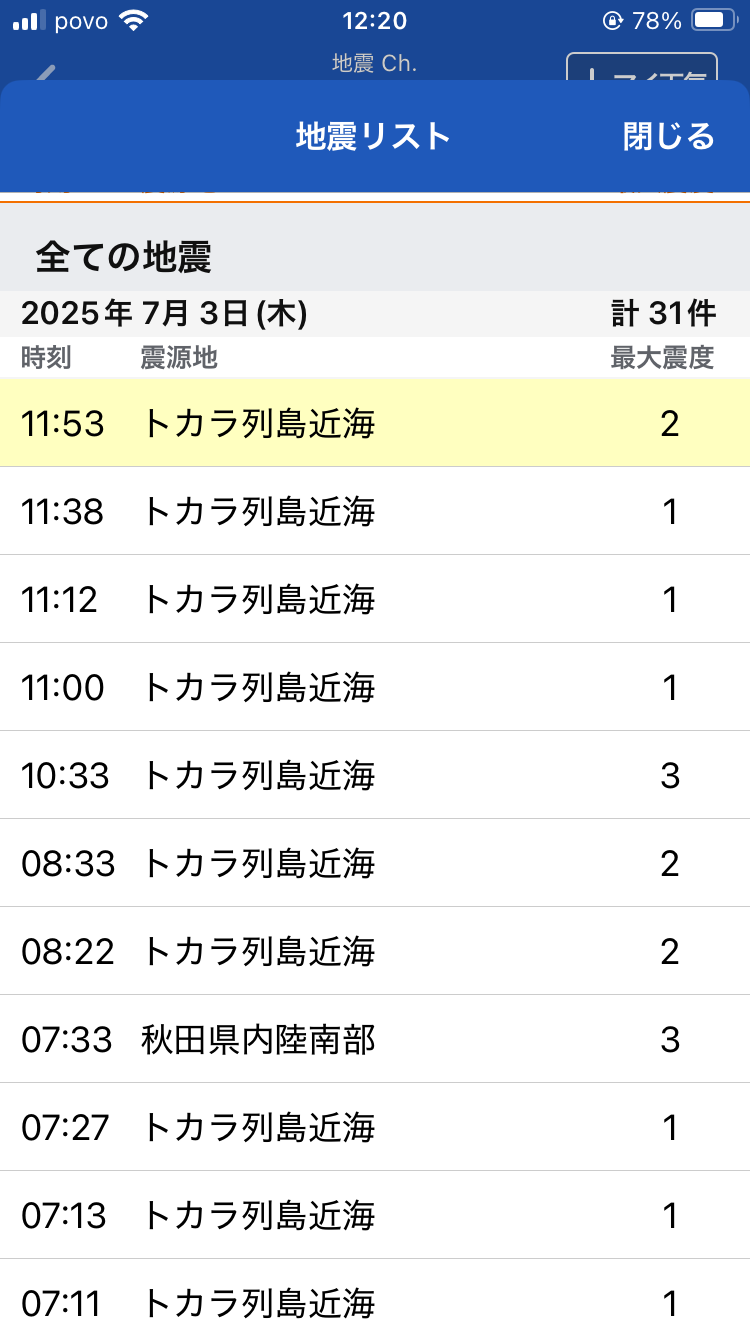This screenshot has height=1334, width=750.
Task: Open the 11:00 earthquake row
Action: (x=375, y=687)
